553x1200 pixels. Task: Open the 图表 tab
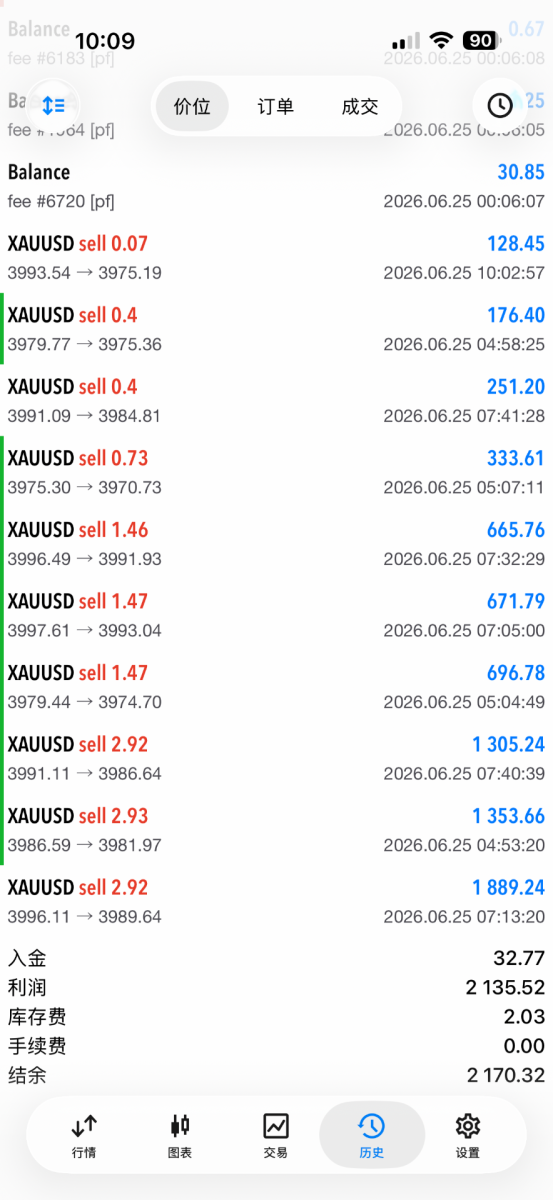pyautogui.click(x=180, y=1135)
